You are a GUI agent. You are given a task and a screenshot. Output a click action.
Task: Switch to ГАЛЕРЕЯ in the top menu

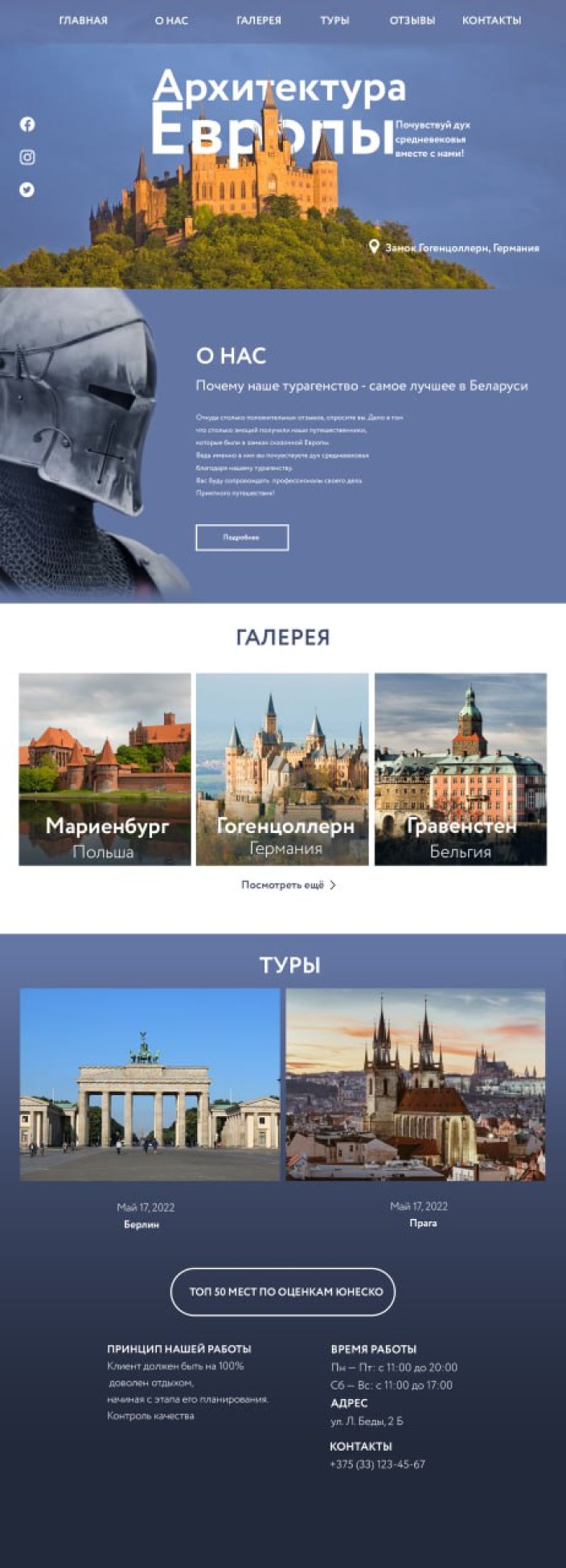tap(259, 20)
